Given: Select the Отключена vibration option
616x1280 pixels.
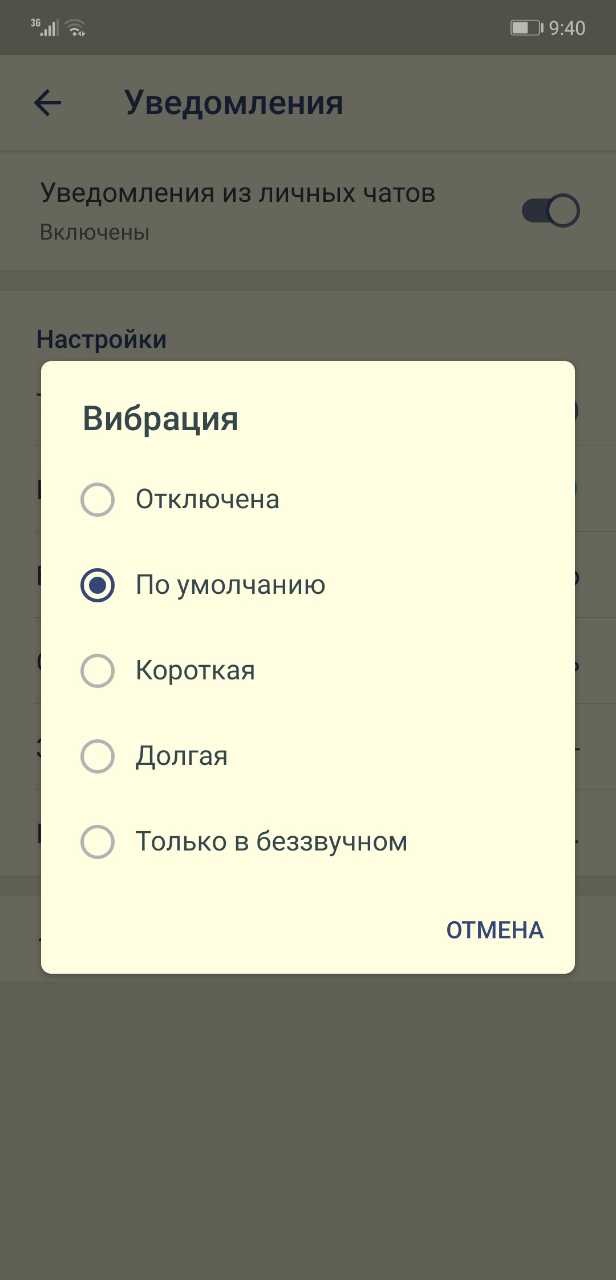Looking at the screenshot, I should [x=308, y=499].
